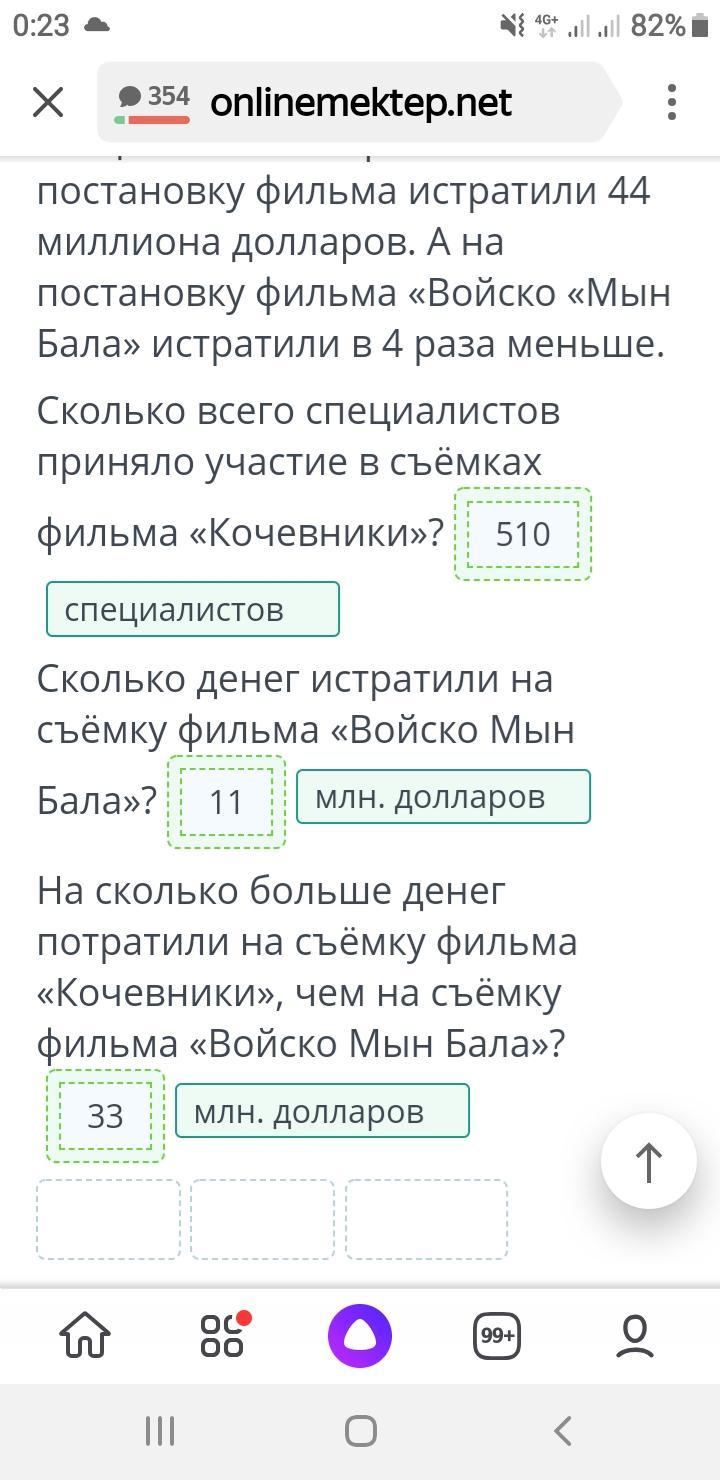Open recent apps from system bar
The image size is (720, 1480).
[160, 1431]
